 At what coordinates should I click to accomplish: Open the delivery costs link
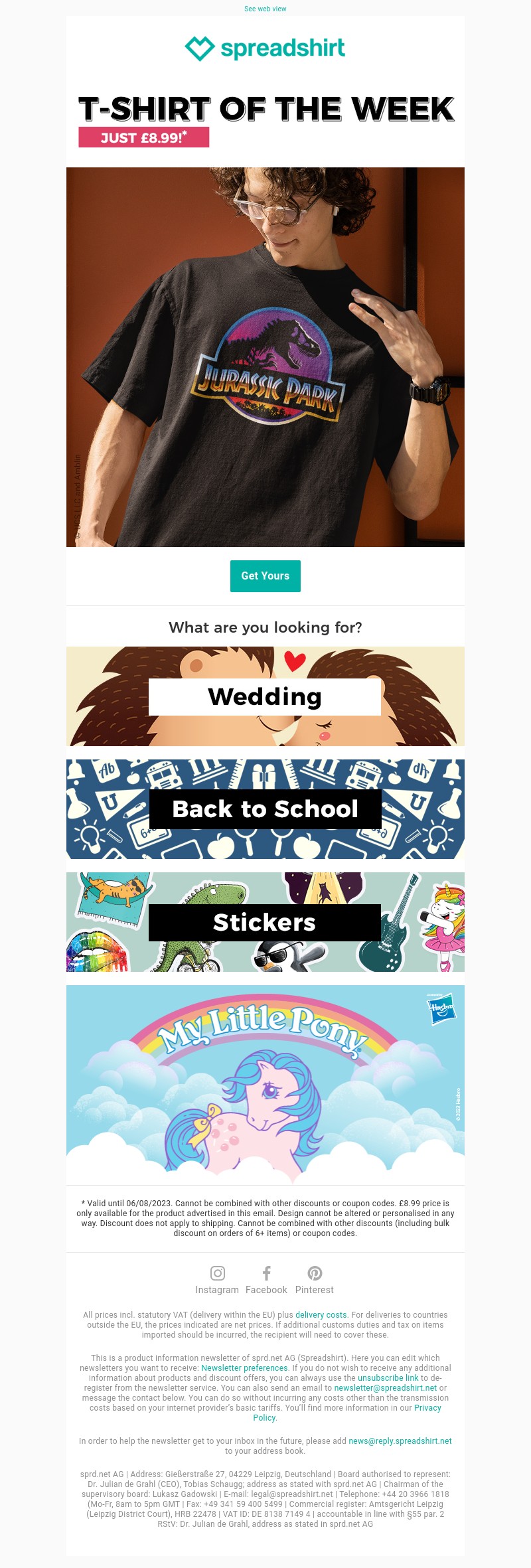pyautogui.click(x=321, y=1314)
